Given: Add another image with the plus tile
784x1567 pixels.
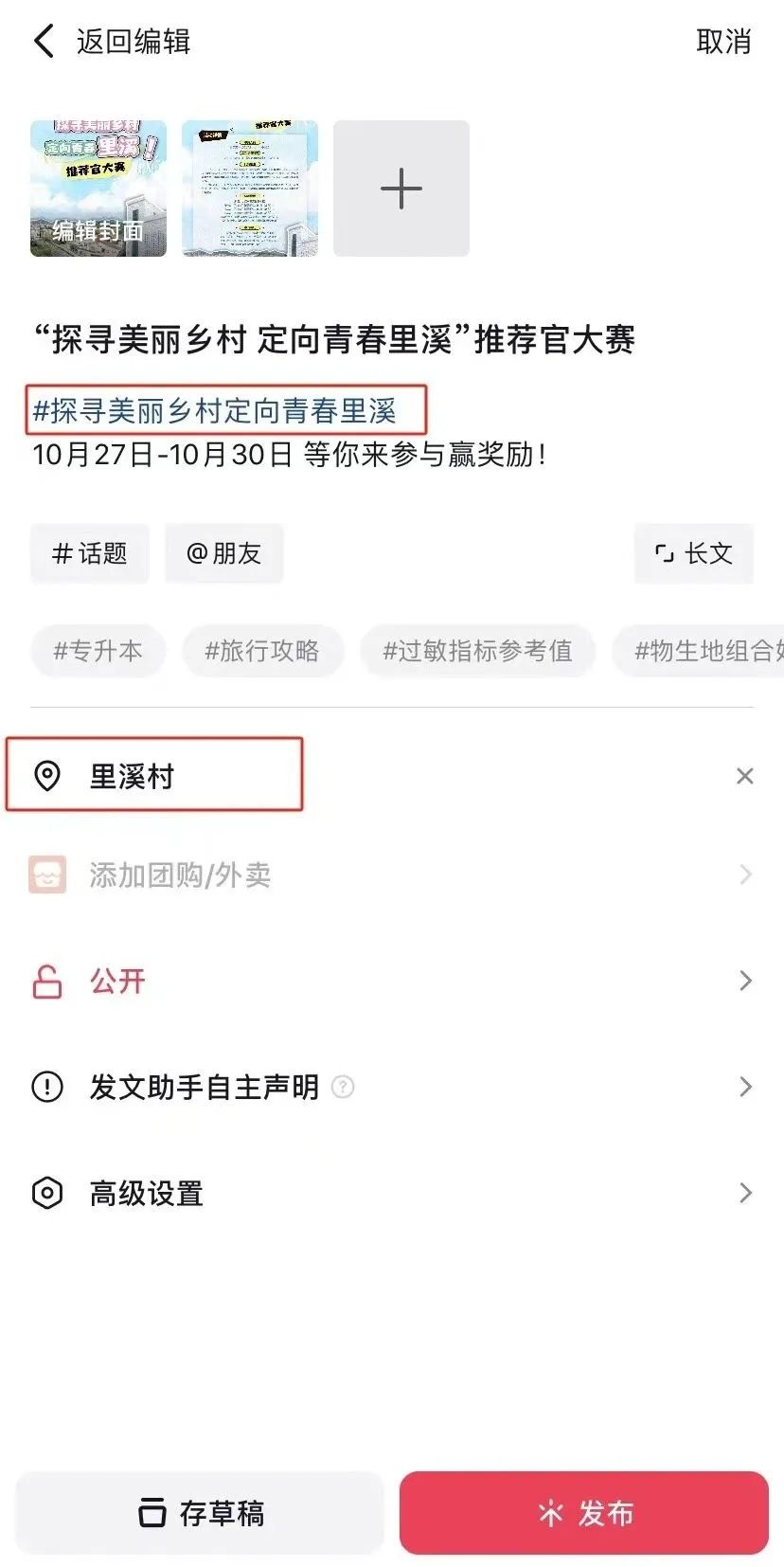Looking at the screenshot, I should 401,189.
